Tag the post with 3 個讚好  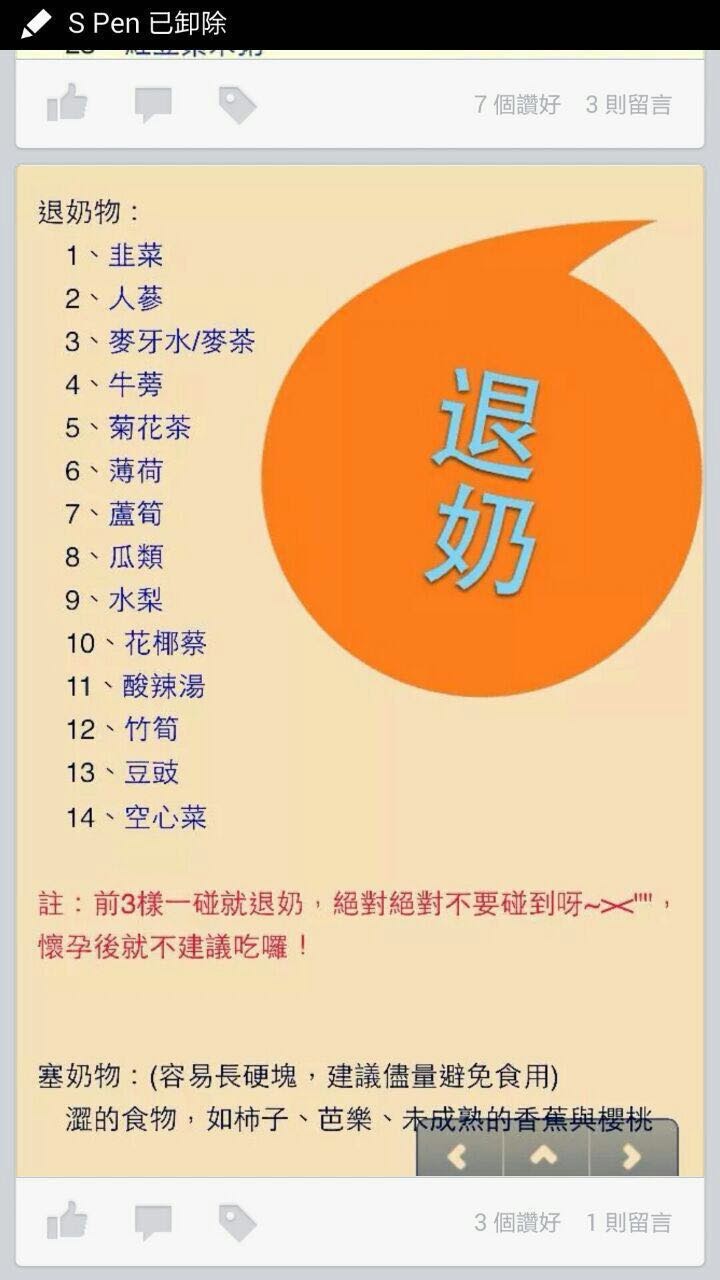237,1222
